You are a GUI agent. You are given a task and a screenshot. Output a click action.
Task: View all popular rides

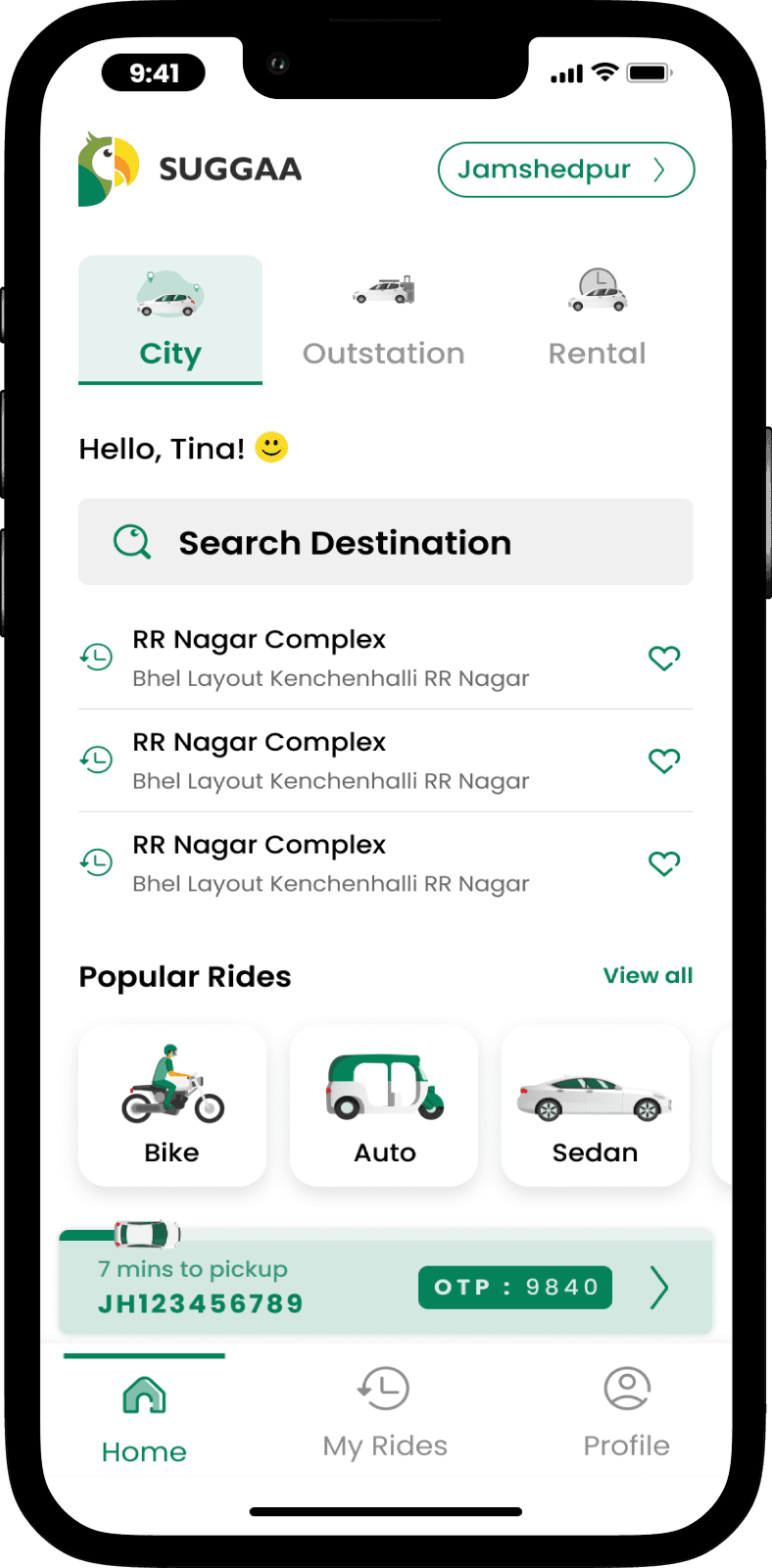coord(648,975)
